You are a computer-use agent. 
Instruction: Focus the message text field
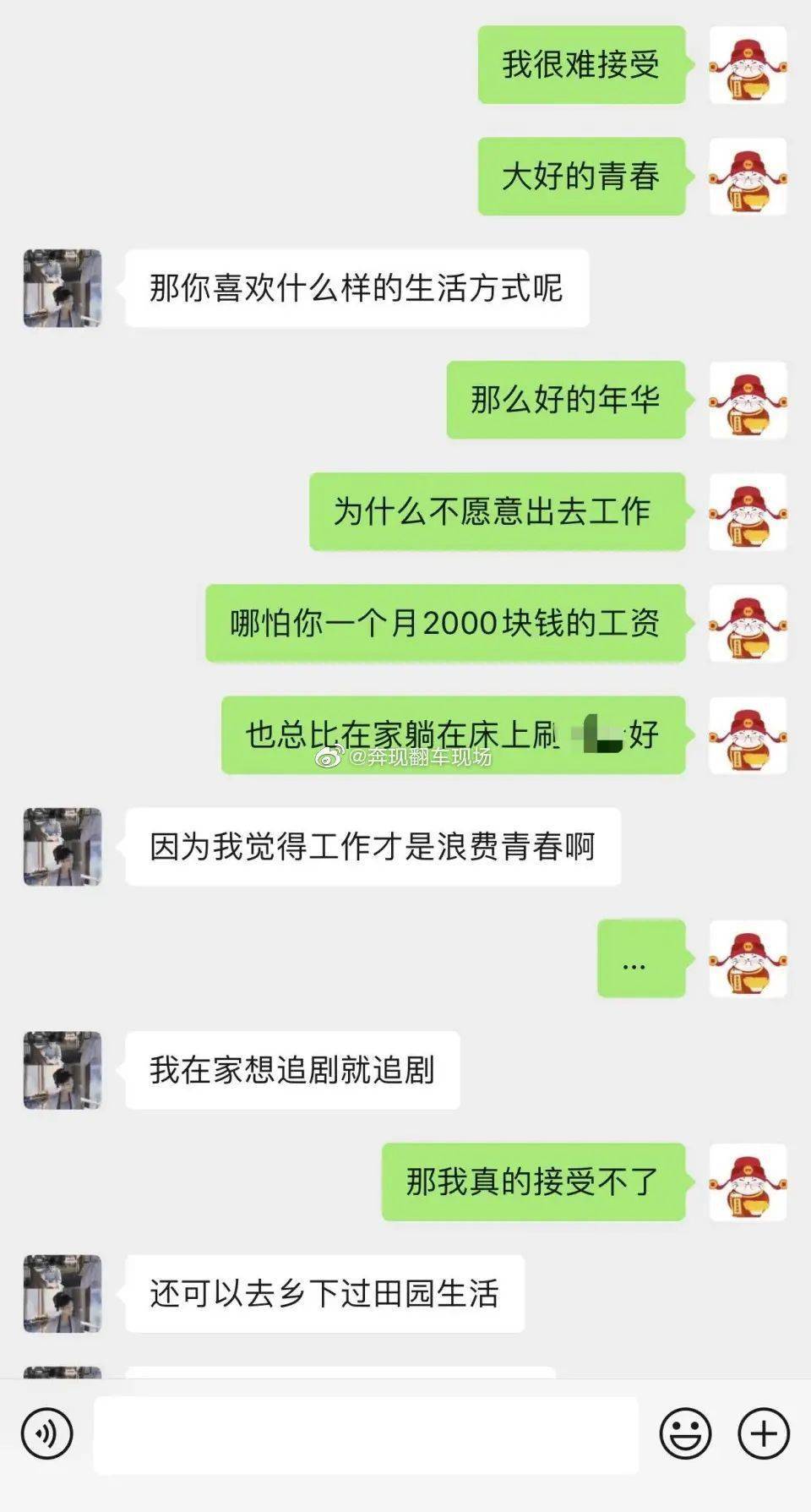tap(365, 1434)
